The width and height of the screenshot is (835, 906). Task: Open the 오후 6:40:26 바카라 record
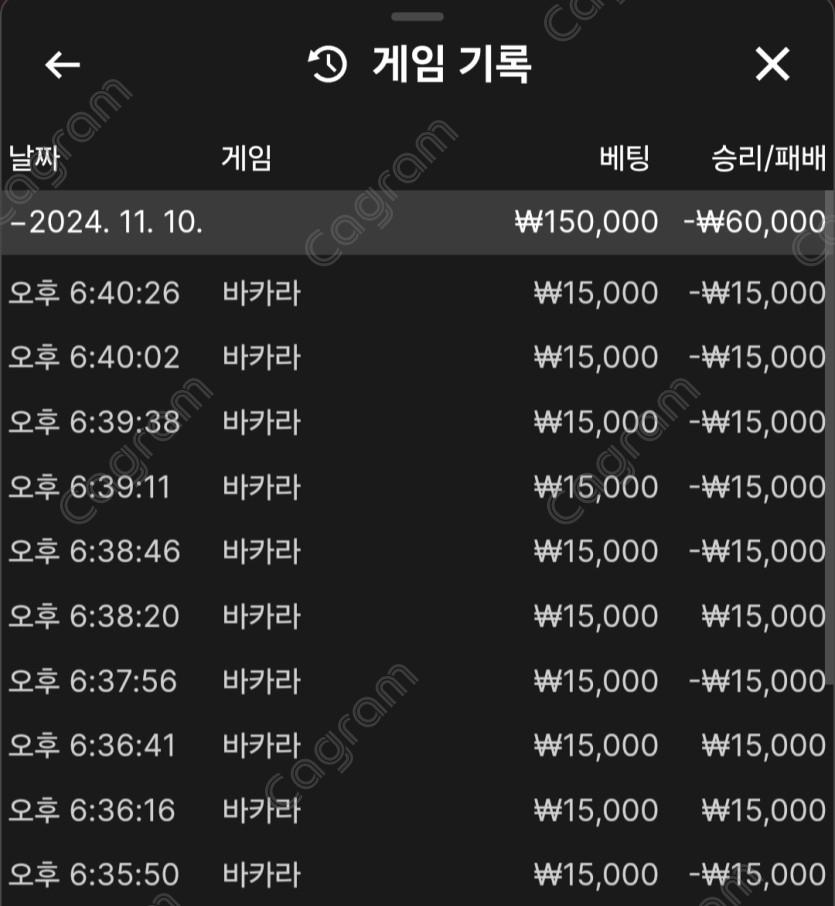coord(417,293)
